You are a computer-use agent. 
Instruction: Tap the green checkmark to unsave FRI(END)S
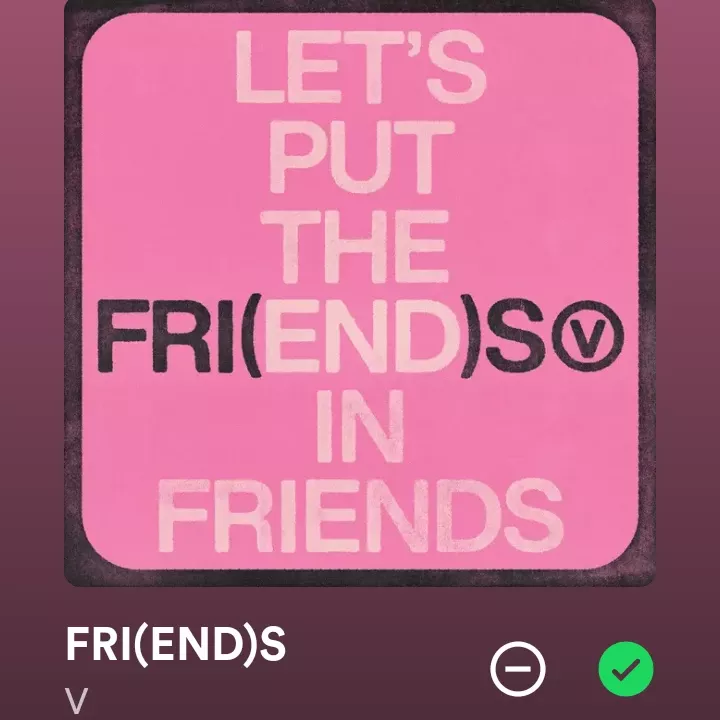tap(625, 669)
